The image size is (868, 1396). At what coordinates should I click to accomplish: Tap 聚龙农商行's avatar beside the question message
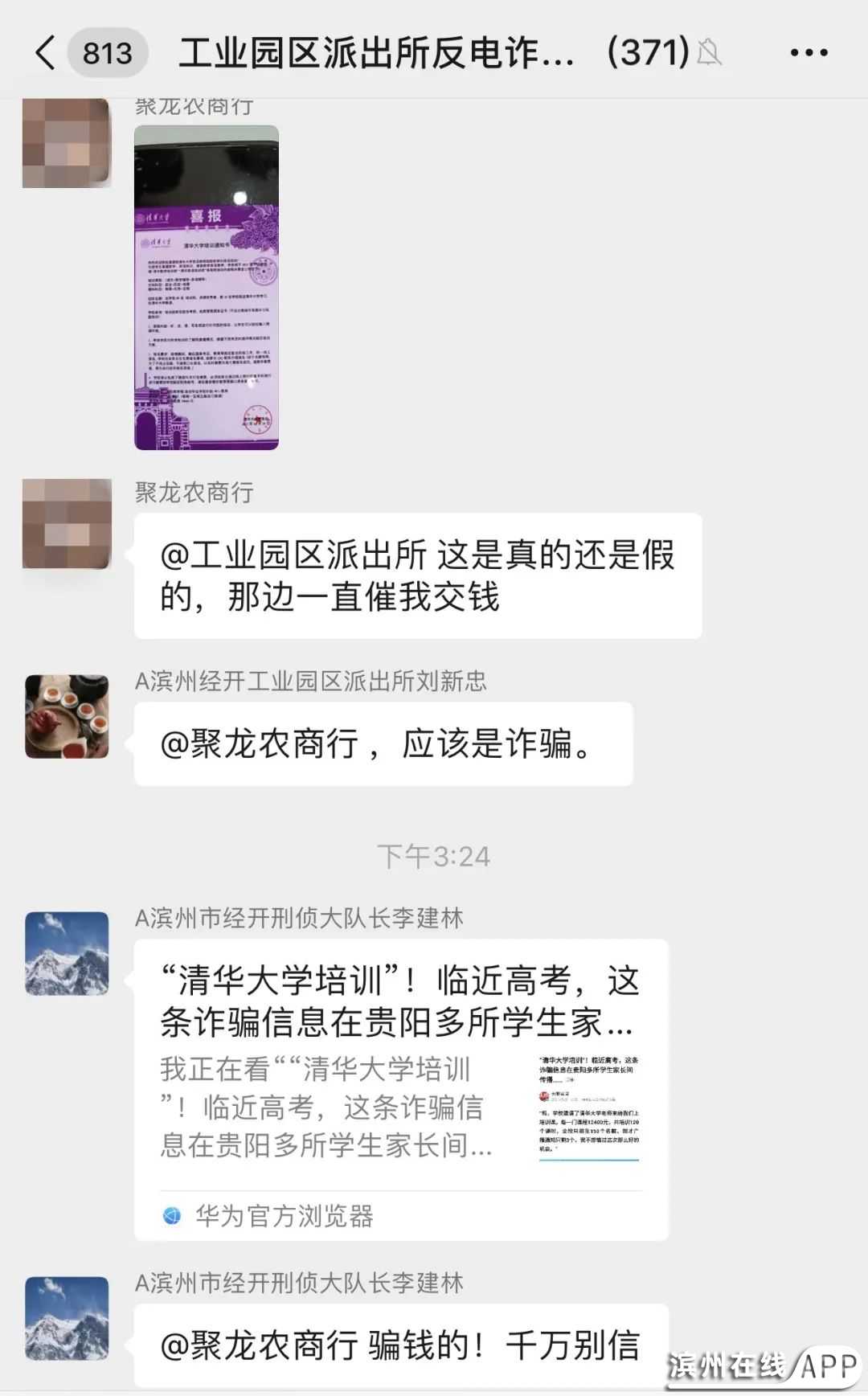click(67, 523)
